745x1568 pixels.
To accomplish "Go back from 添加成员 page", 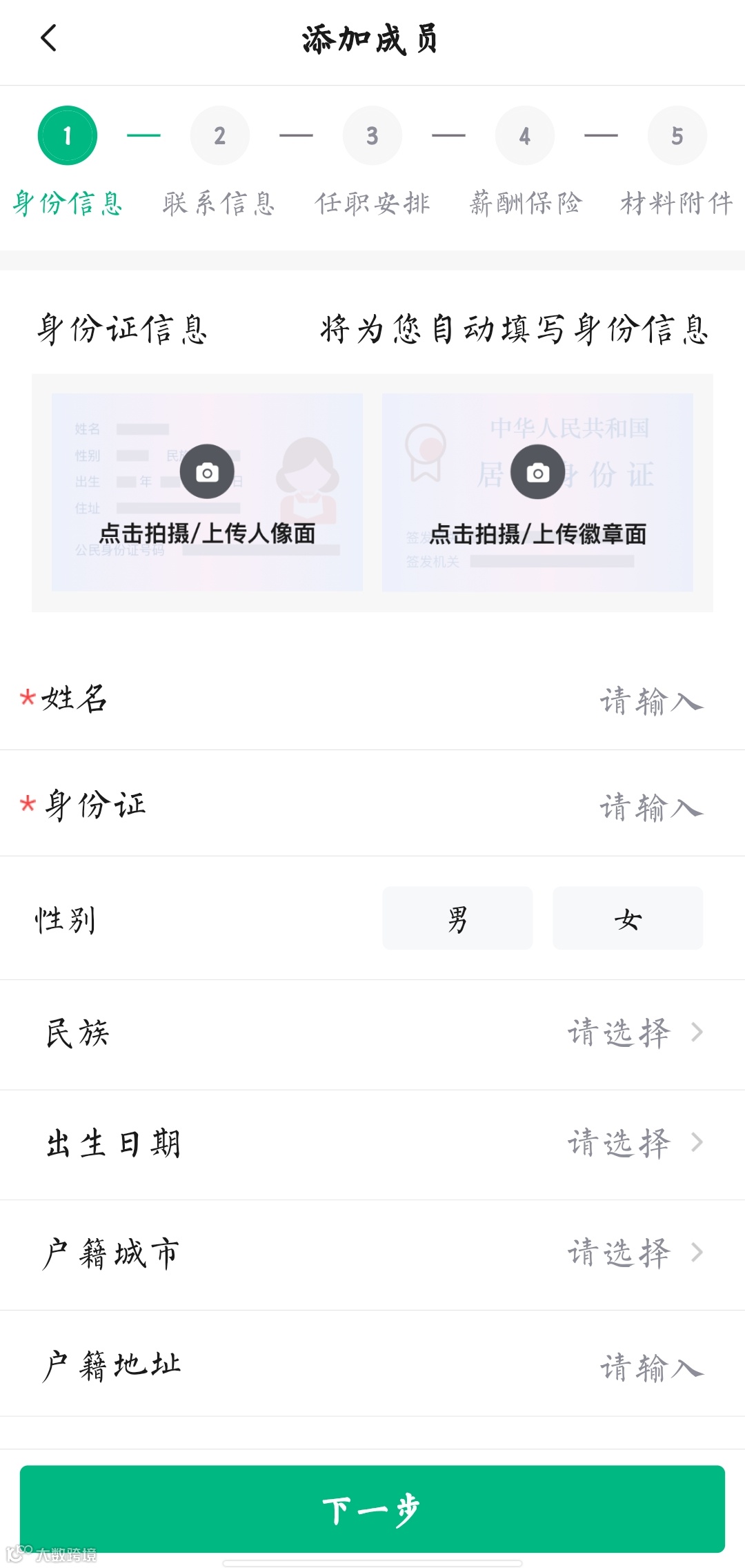I will click(x=49, y=39).
